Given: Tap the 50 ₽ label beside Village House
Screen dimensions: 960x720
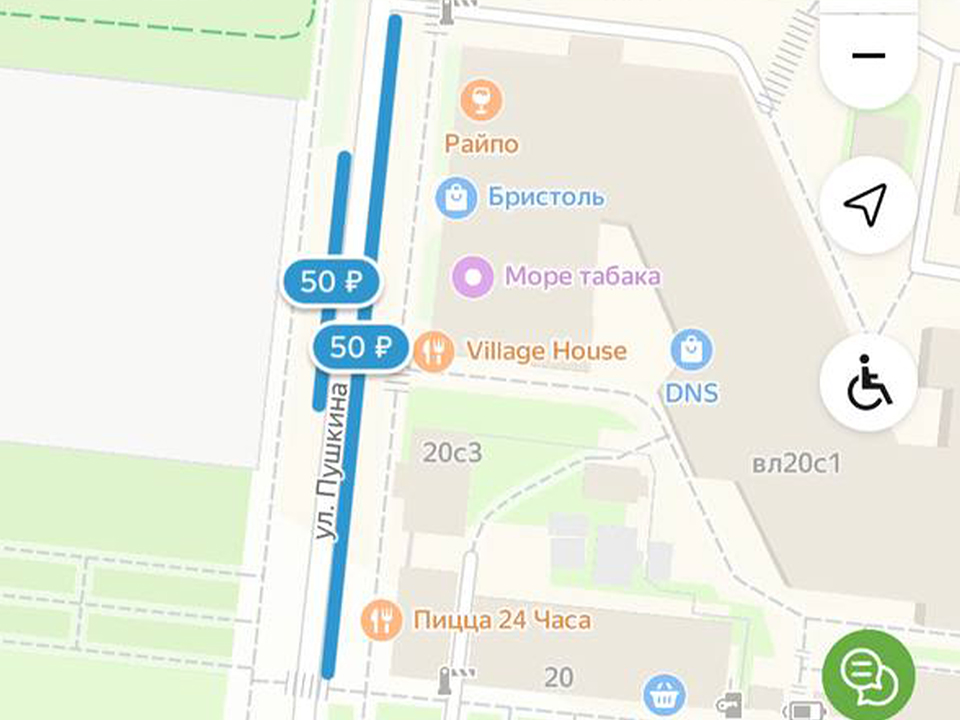Looking at the screenshot, I should [x=360, y=348].
